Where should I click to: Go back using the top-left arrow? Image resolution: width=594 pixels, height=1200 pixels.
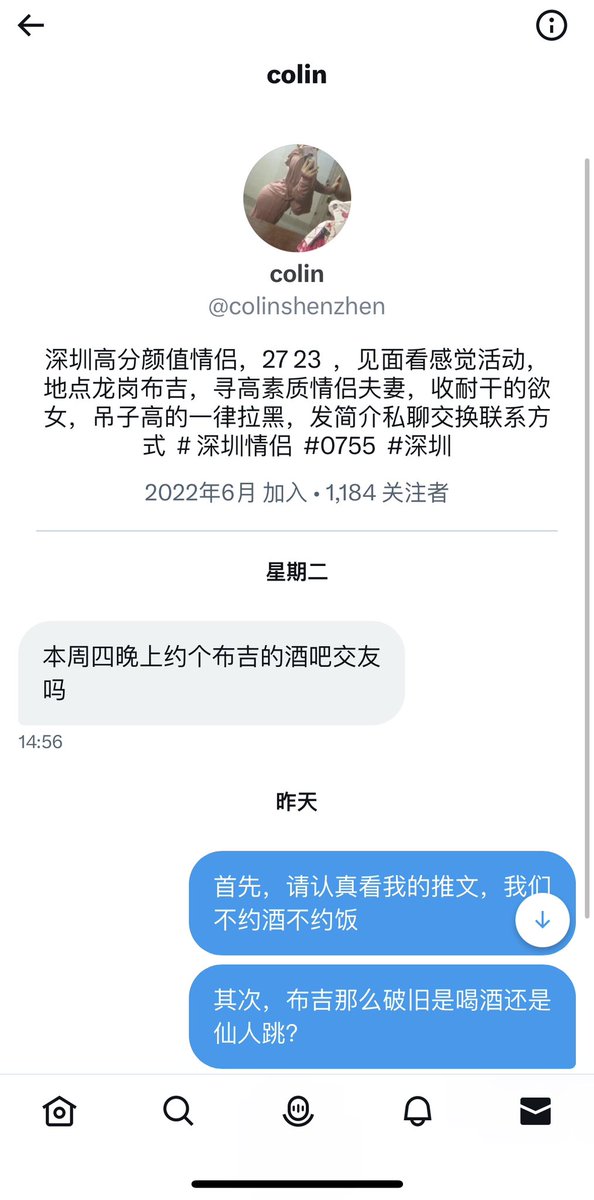(x=31, y=26)
